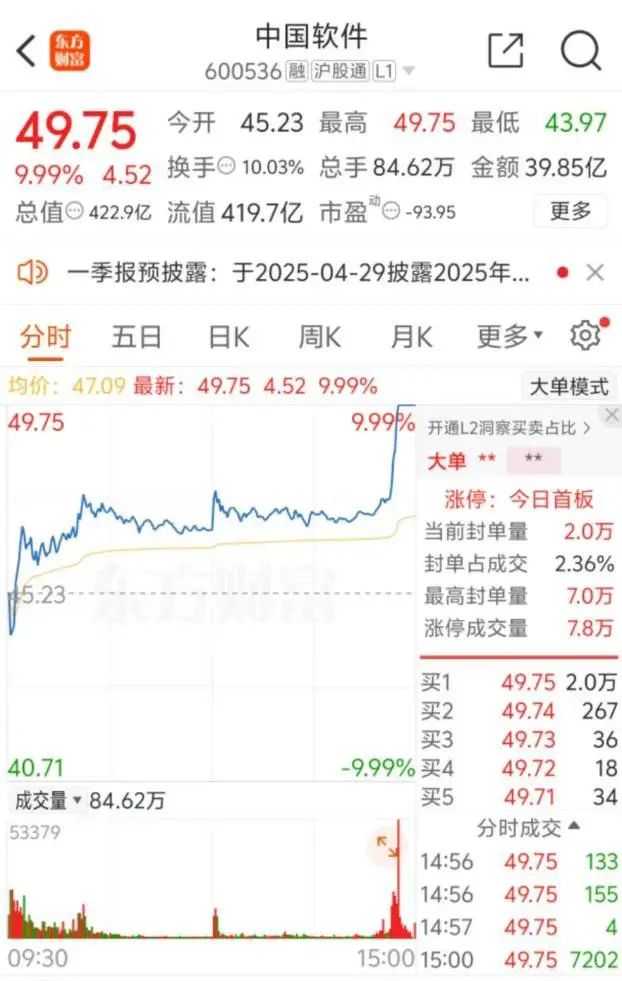Image resolution: width=622 pixels, height=981 pixels.
Task: Select the 周K chart tab
Action: click(x=319, y=337)
